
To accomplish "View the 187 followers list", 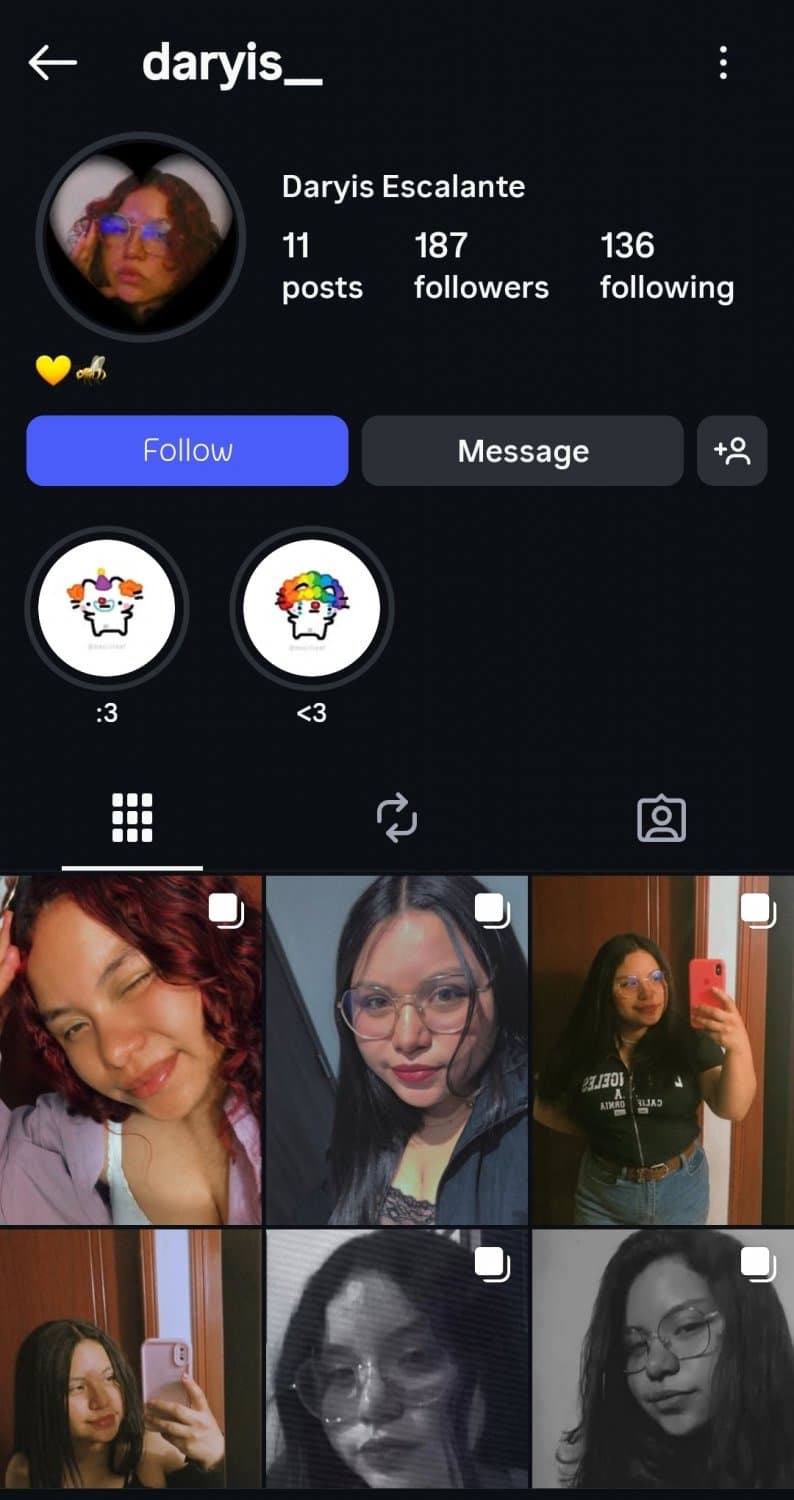I will pyautogui.click(x=481, y=265).
